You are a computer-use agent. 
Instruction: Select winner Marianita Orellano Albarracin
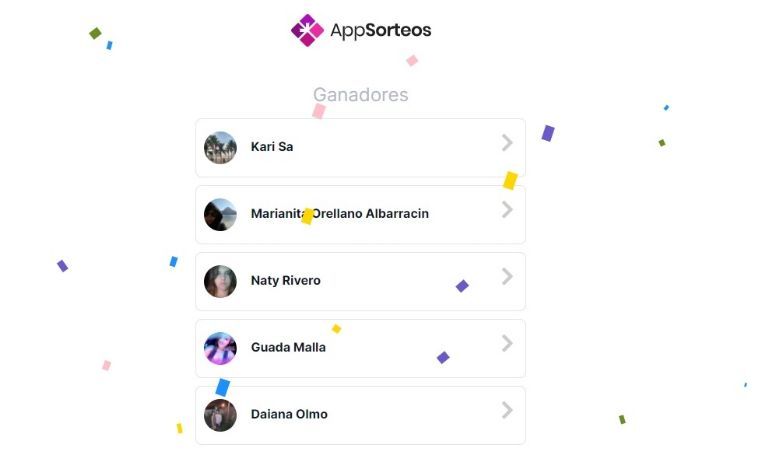click(360, 214)
